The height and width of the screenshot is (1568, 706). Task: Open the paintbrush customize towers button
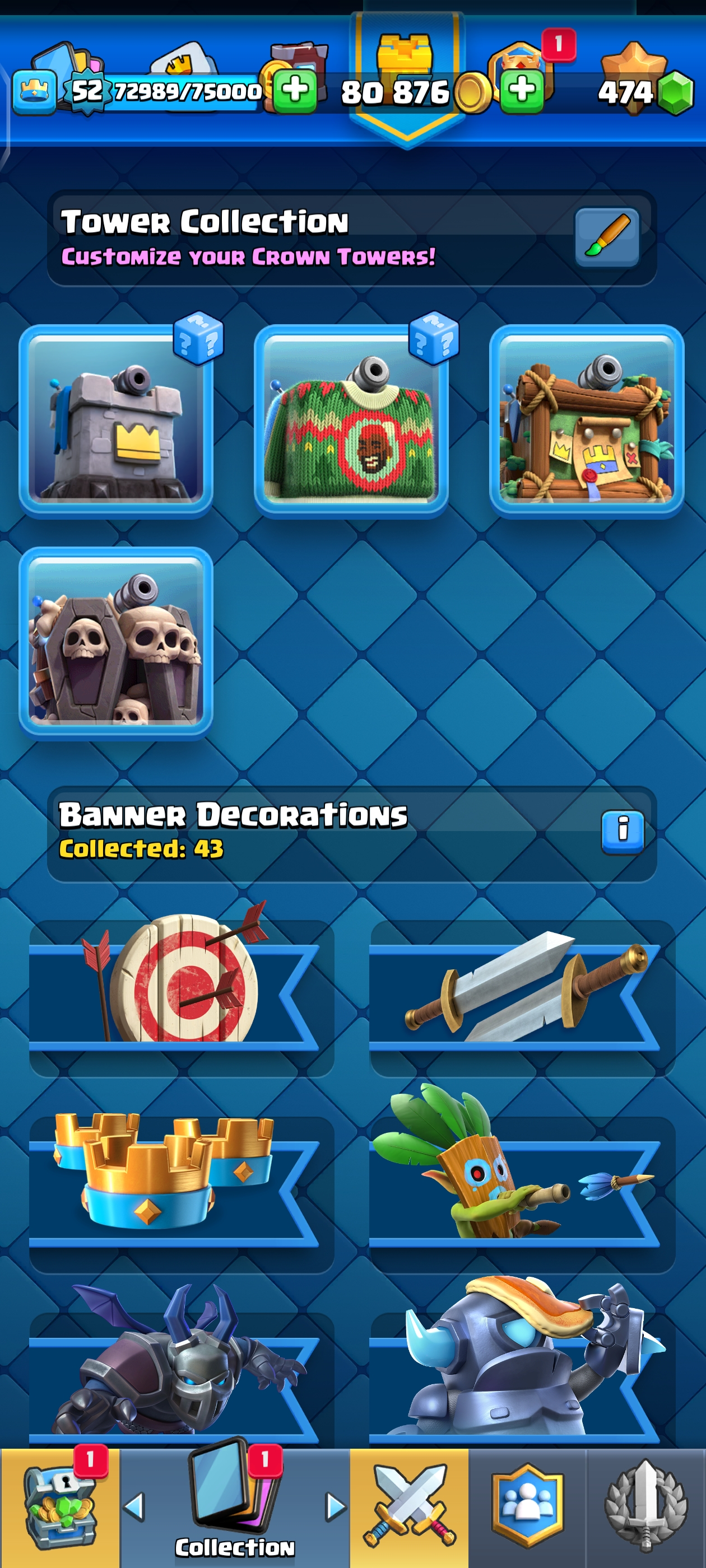point(607,237)
